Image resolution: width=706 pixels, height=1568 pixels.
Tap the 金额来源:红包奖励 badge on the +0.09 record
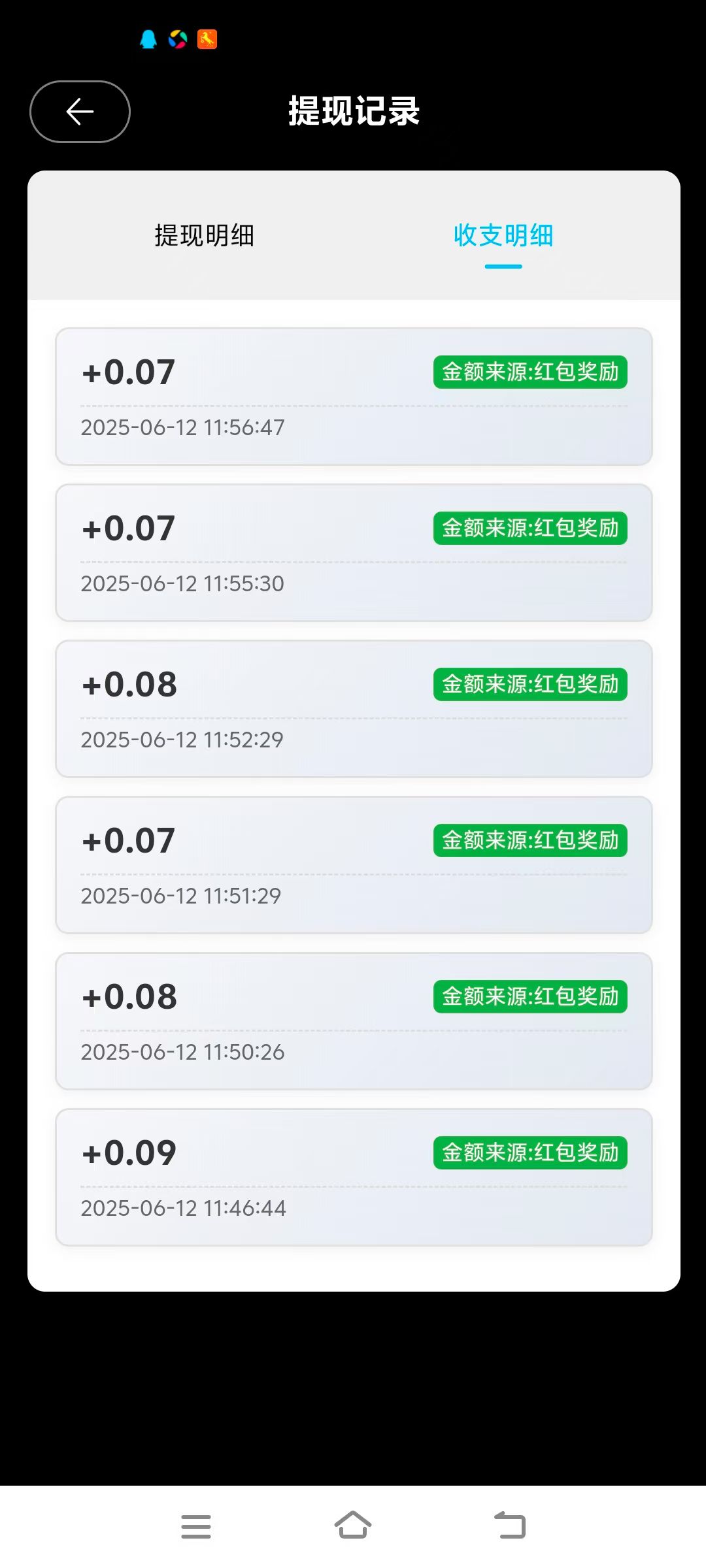point(531,1152)
